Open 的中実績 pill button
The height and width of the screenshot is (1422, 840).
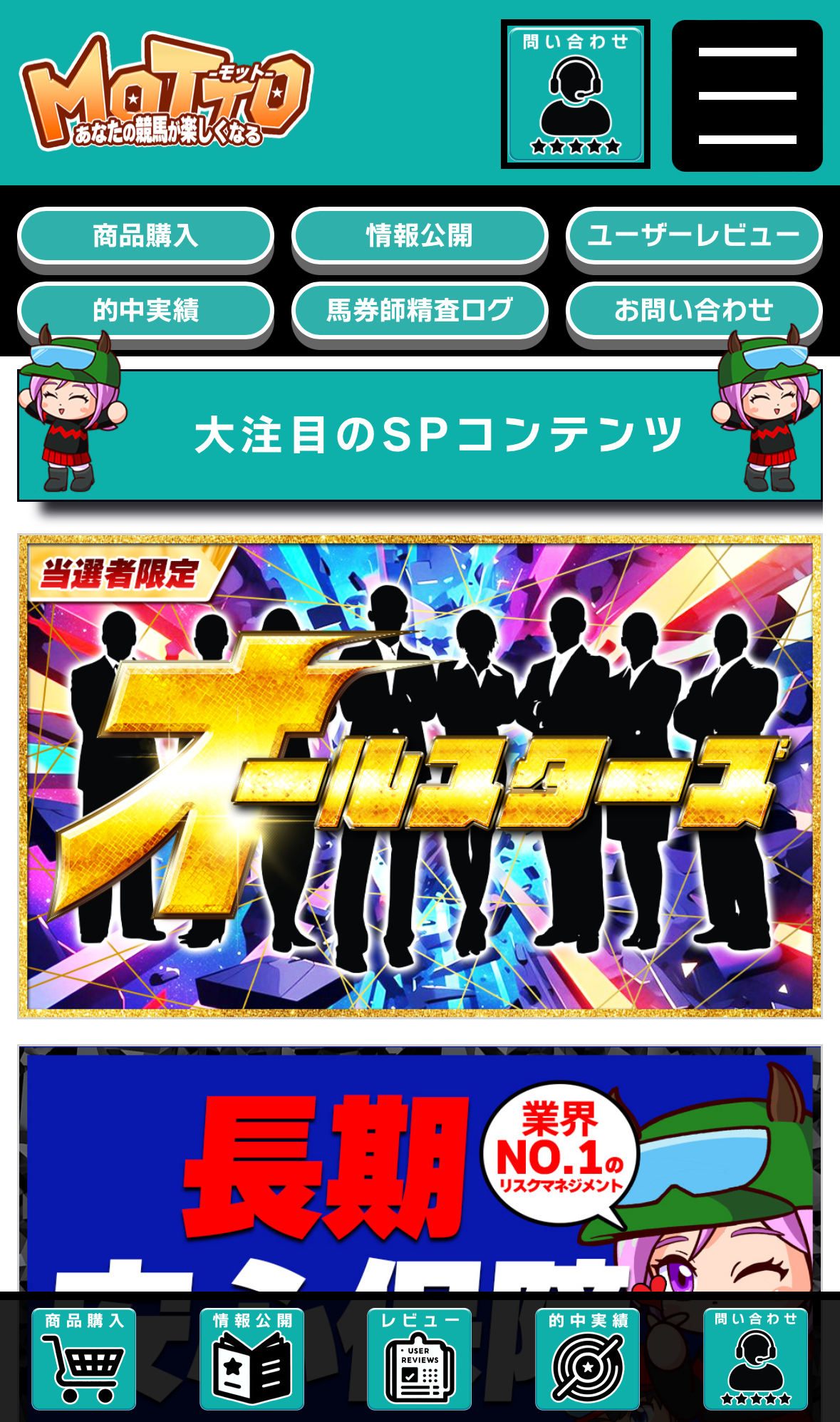tap(145, 310)
